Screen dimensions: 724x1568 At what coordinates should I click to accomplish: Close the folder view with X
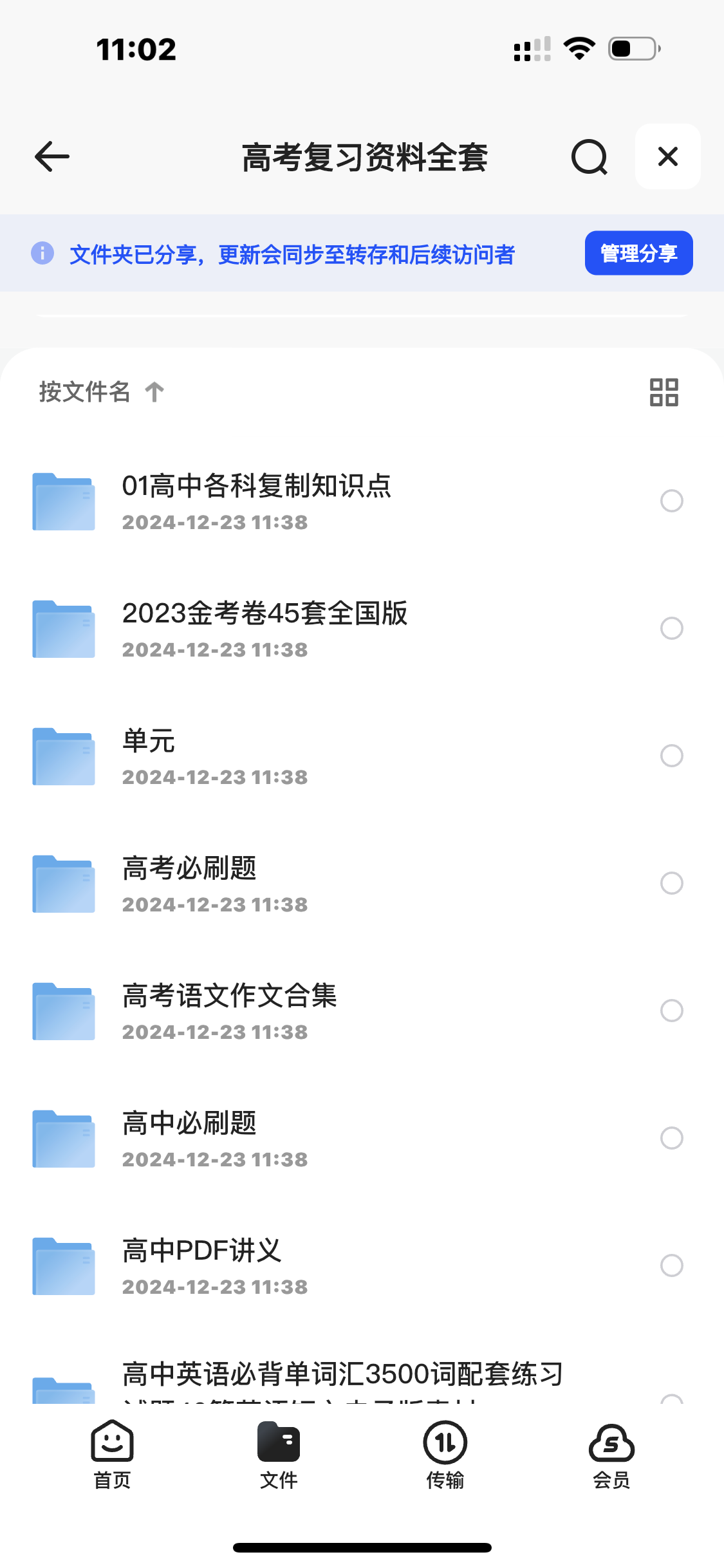tap(667, 156)
